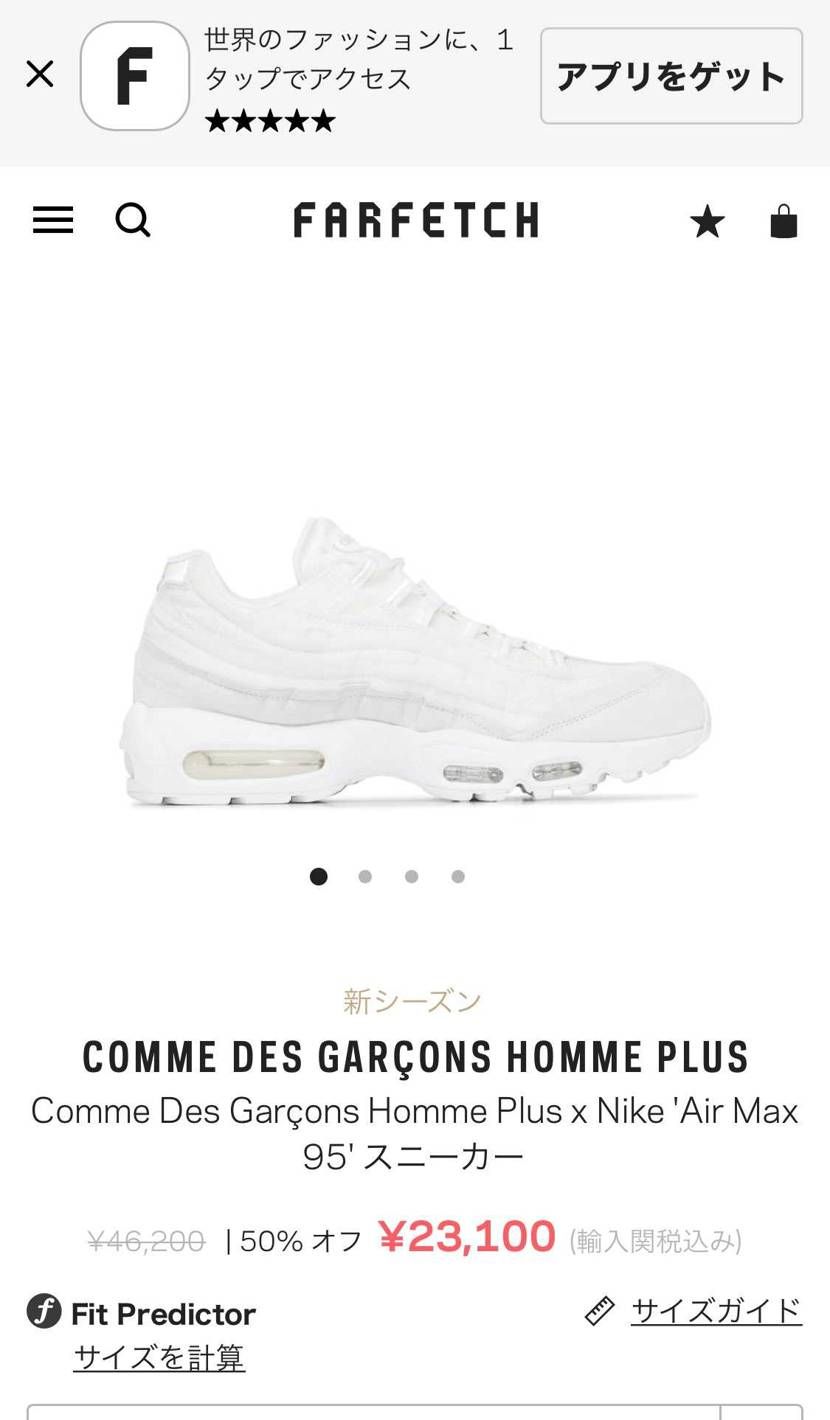This screenshot has height=1420, width=830.
Task: Click the FARFETCH wordmark header
Action: 415,220
